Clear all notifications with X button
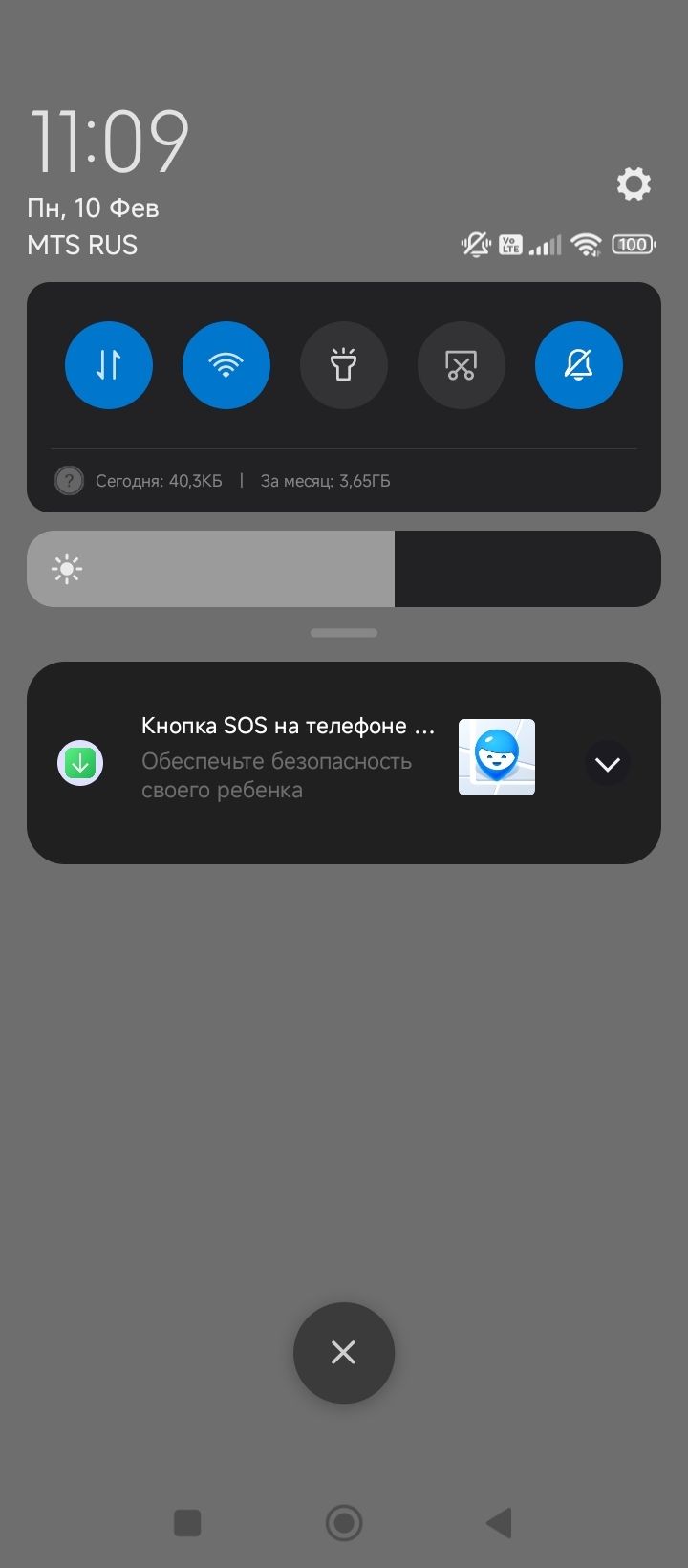 [344, 1353]
